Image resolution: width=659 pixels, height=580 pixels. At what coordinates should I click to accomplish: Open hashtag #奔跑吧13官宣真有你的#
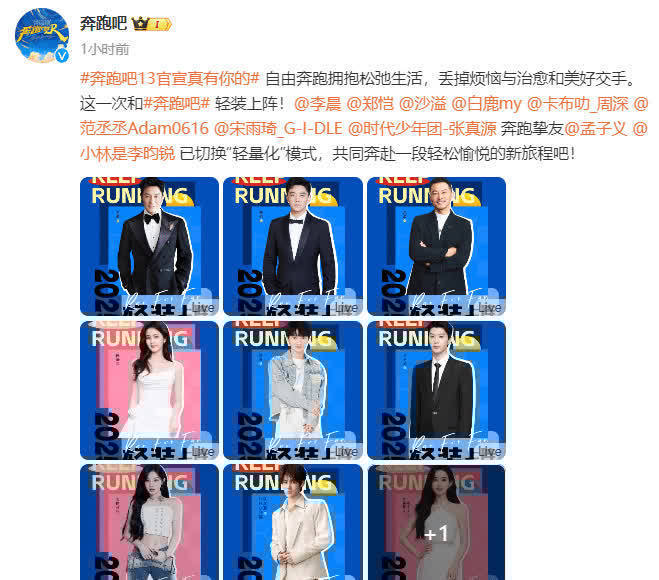coord(170,78)
